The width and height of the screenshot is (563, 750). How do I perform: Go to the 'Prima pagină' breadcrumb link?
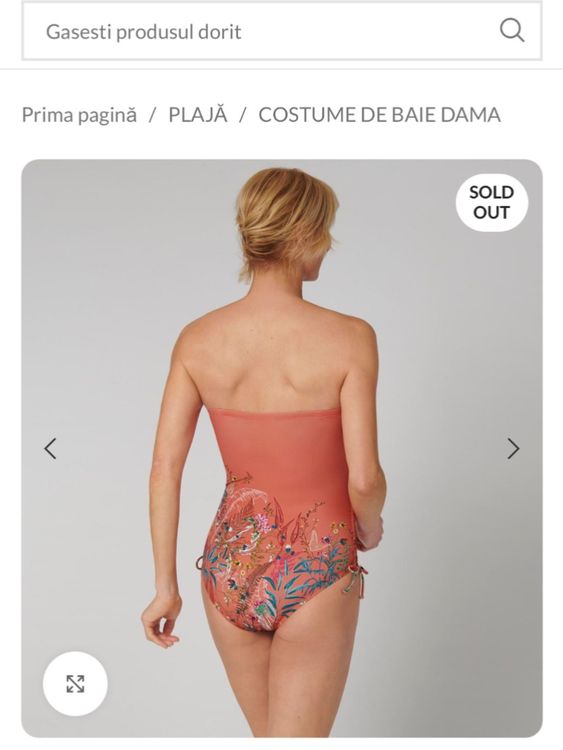(79, 115)
